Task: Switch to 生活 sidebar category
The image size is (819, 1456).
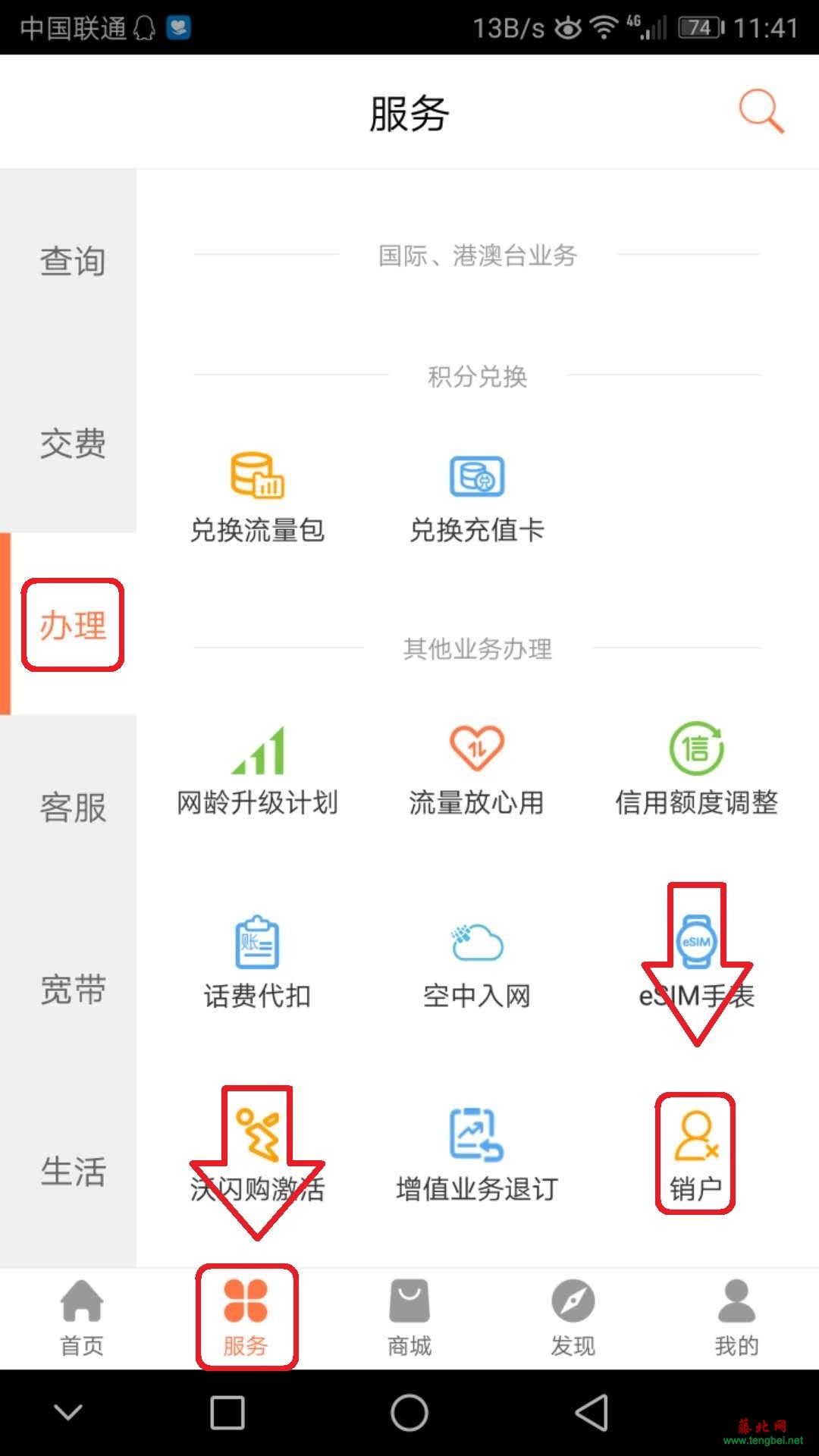Action: point(72,1171)
